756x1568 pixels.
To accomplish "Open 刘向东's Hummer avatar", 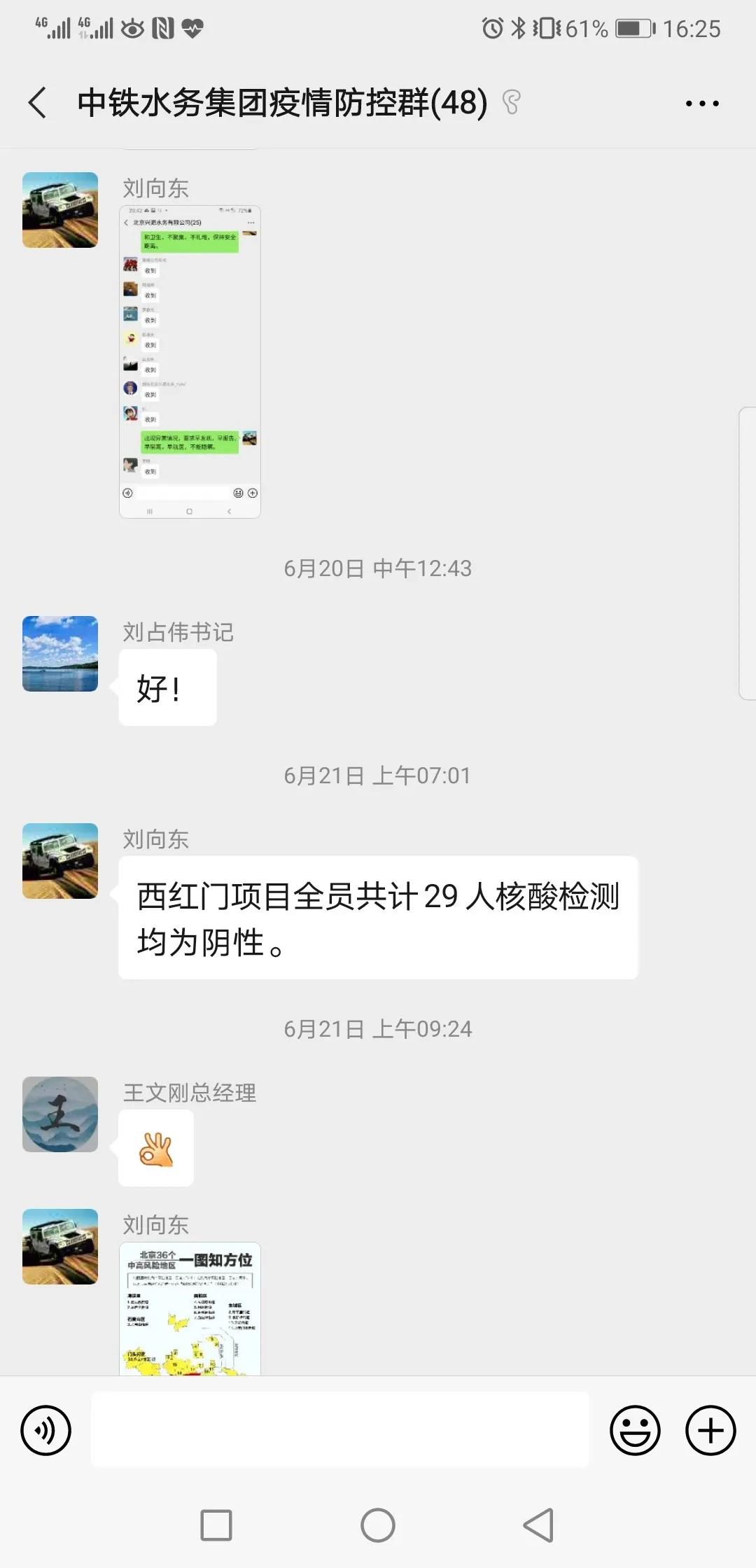I will (x=59, y=860).
